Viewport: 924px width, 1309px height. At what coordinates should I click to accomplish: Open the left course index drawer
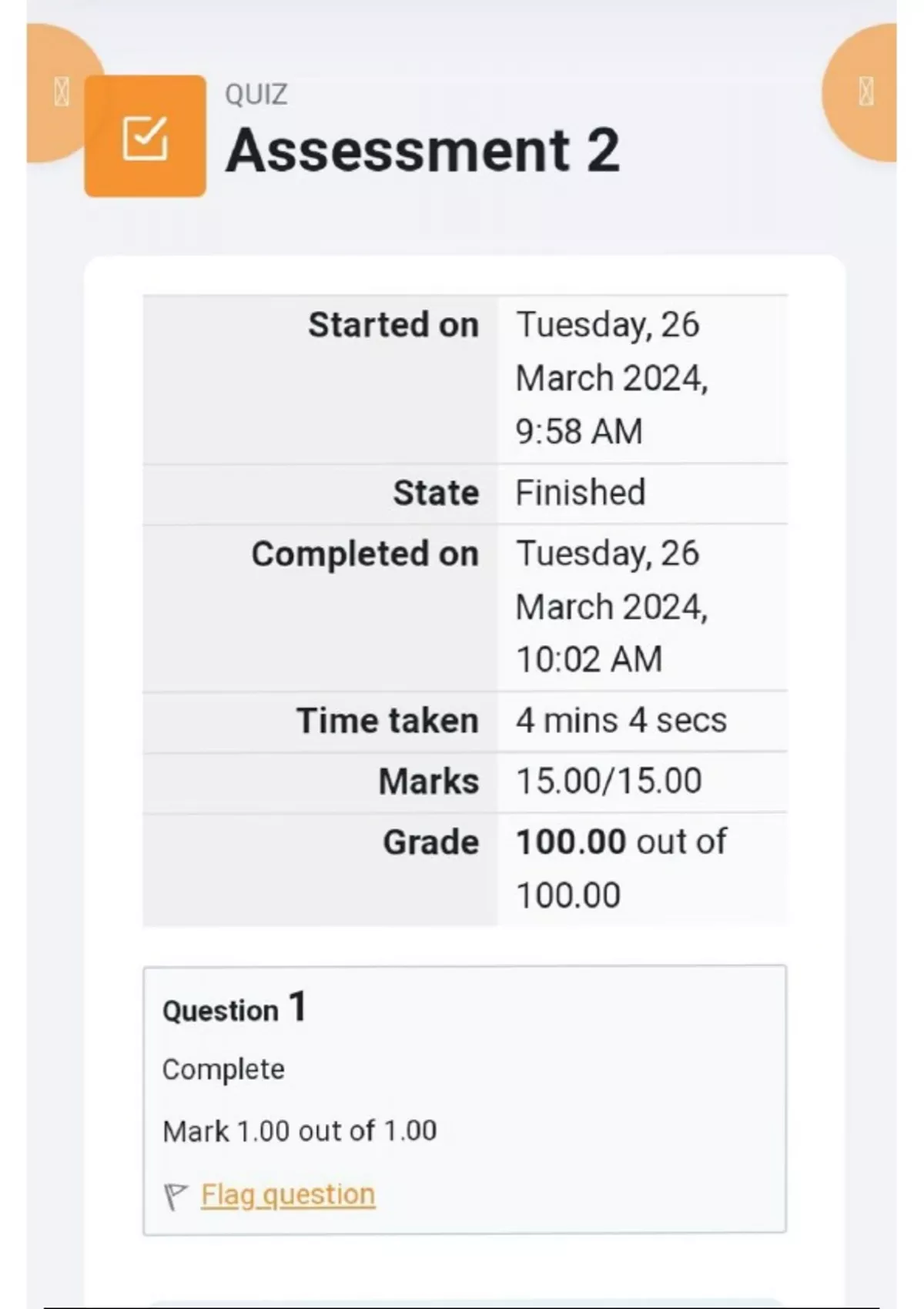click(61, 92)
